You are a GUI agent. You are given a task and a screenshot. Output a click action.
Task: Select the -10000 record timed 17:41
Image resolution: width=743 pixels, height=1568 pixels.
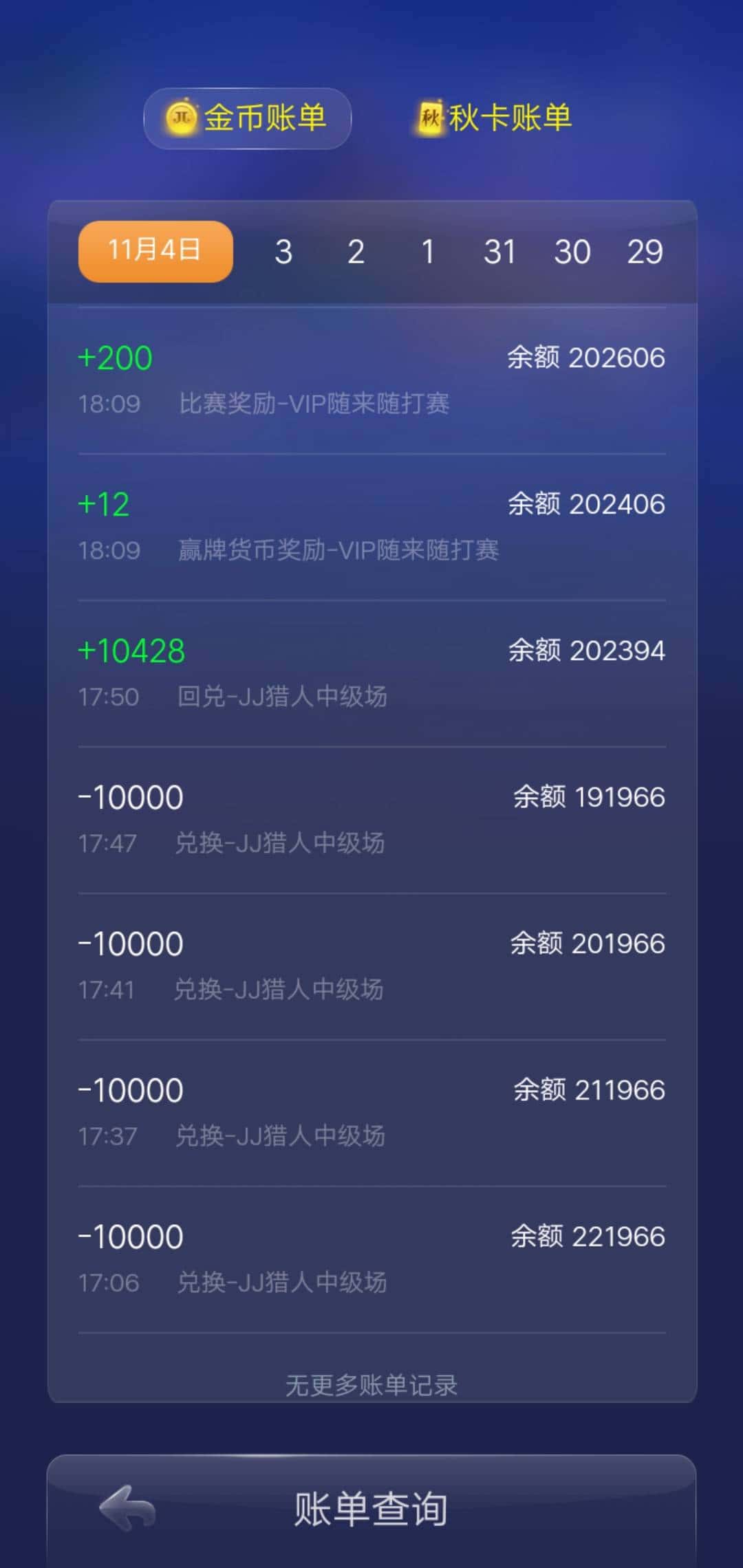(x=371, y=964)
